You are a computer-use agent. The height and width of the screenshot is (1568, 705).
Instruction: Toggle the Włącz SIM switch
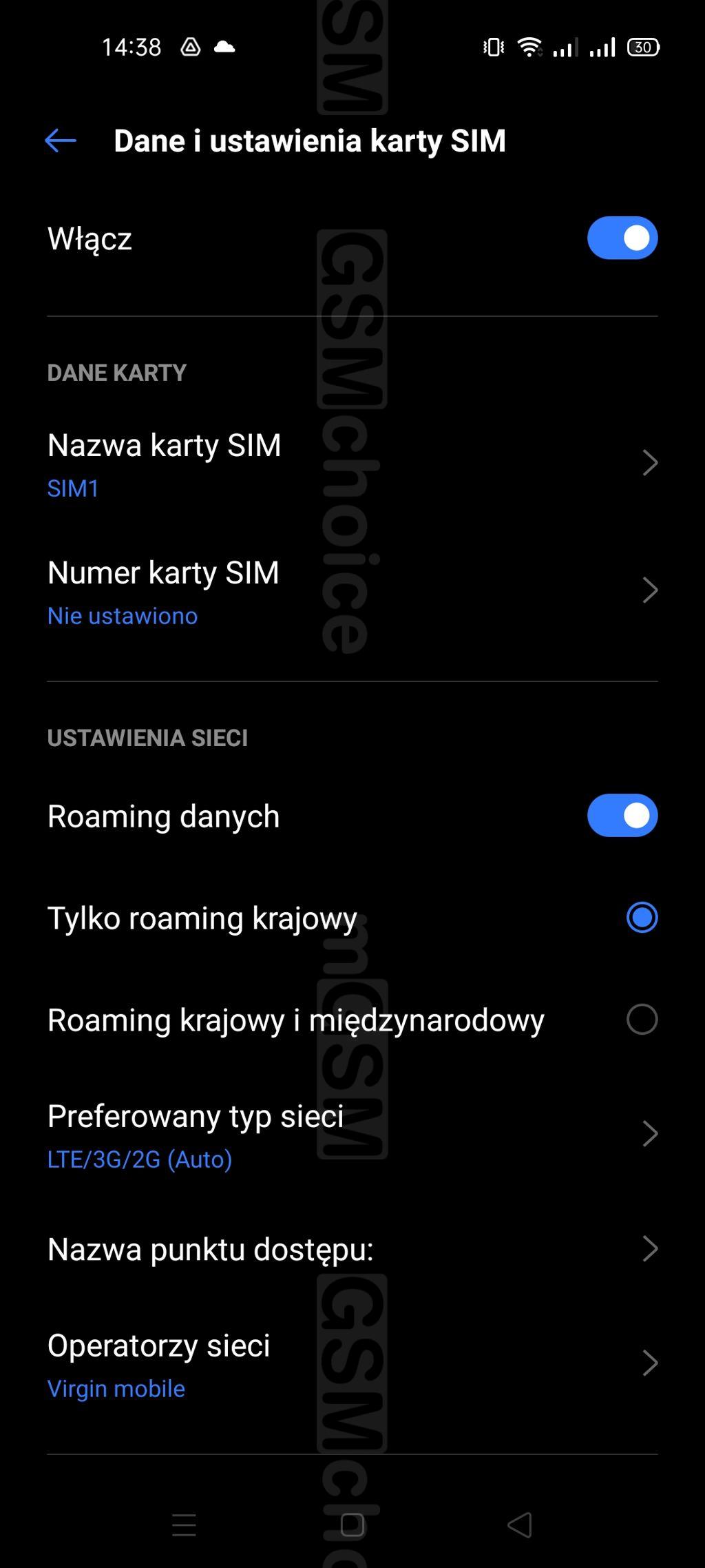622,238
